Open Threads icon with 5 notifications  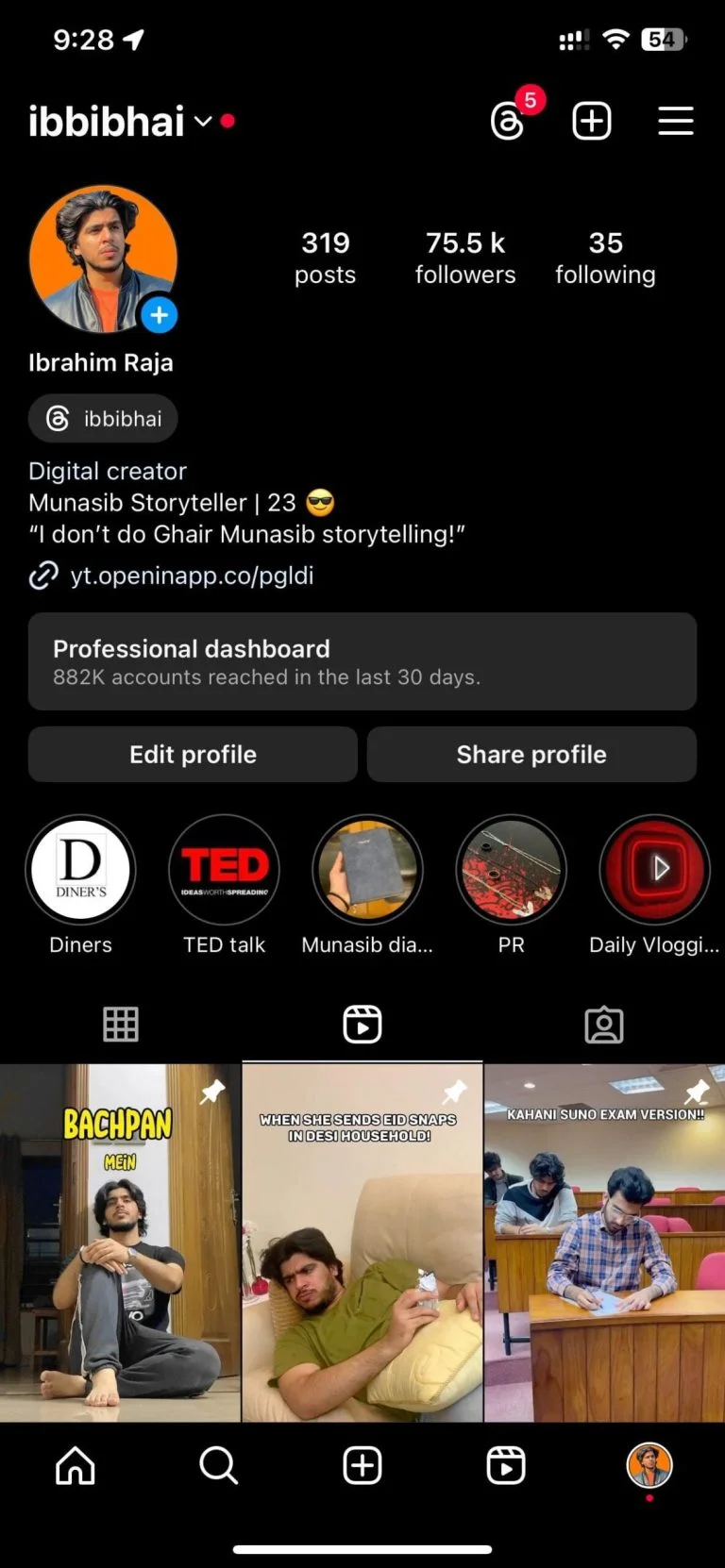(x=509, y=121)
